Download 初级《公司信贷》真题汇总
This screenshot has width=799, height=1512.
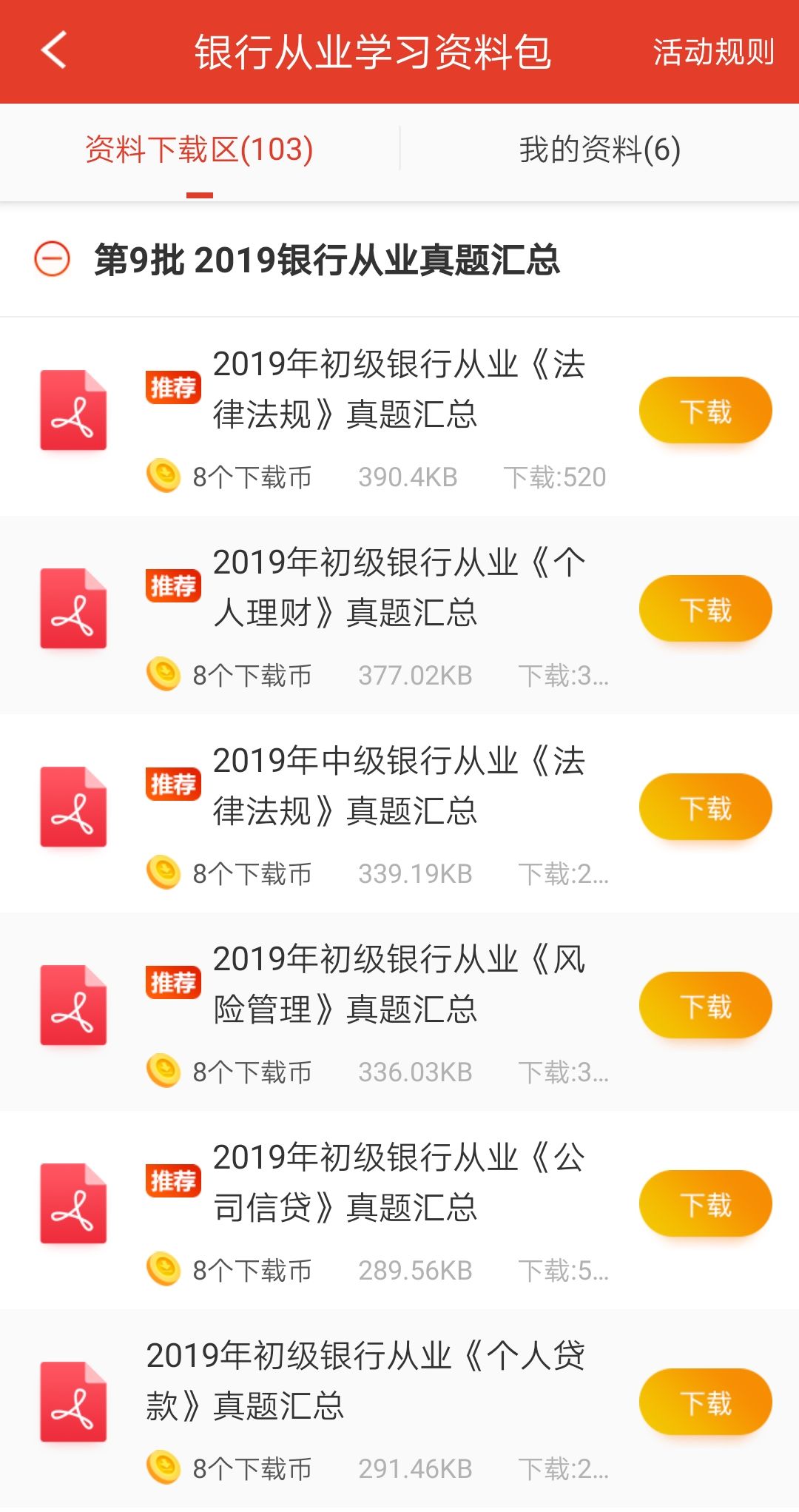pyautogui.click(x=705, y=1204)
